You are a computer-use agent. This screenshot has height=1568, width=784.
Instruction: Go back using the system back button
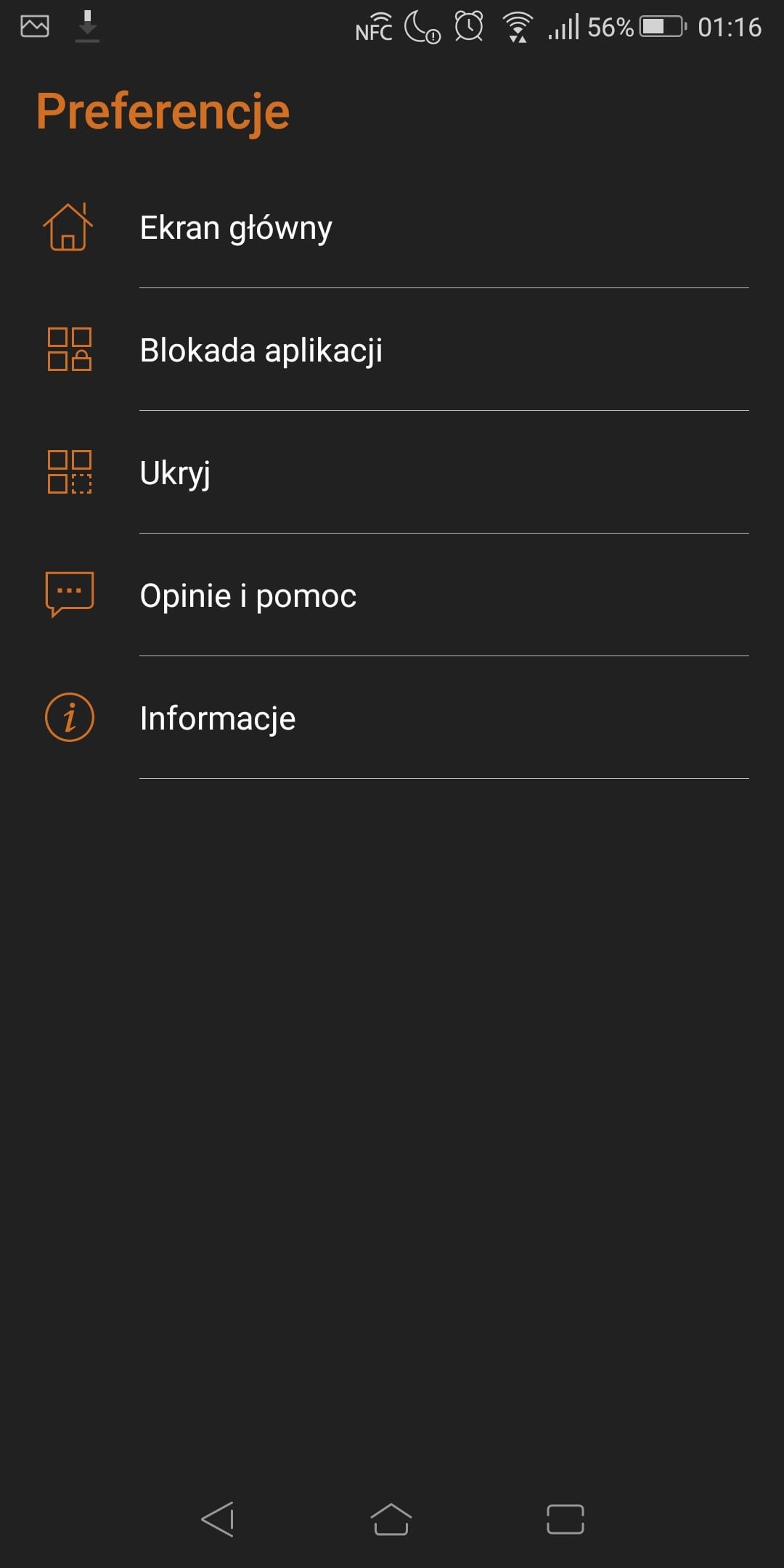coord(218,1519)
